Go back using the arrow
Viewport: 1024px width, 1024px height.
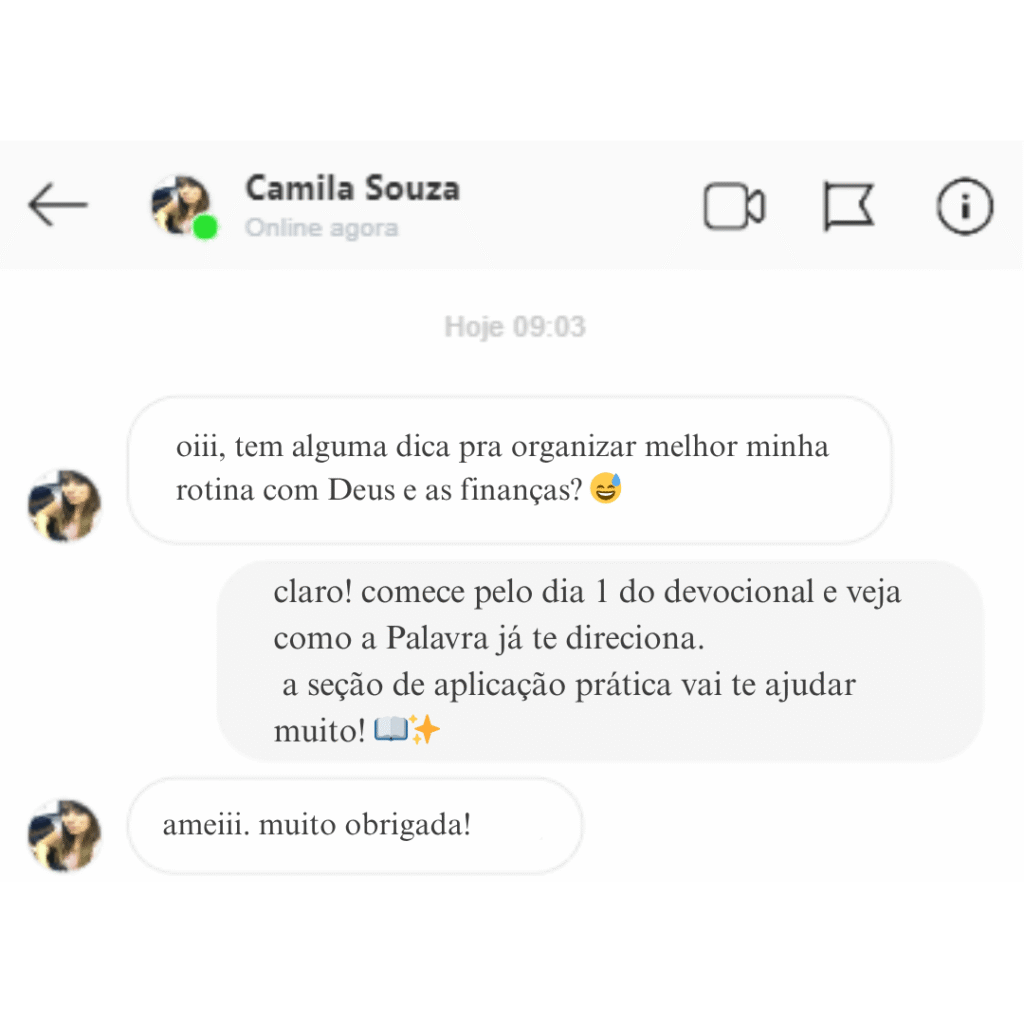58,206
